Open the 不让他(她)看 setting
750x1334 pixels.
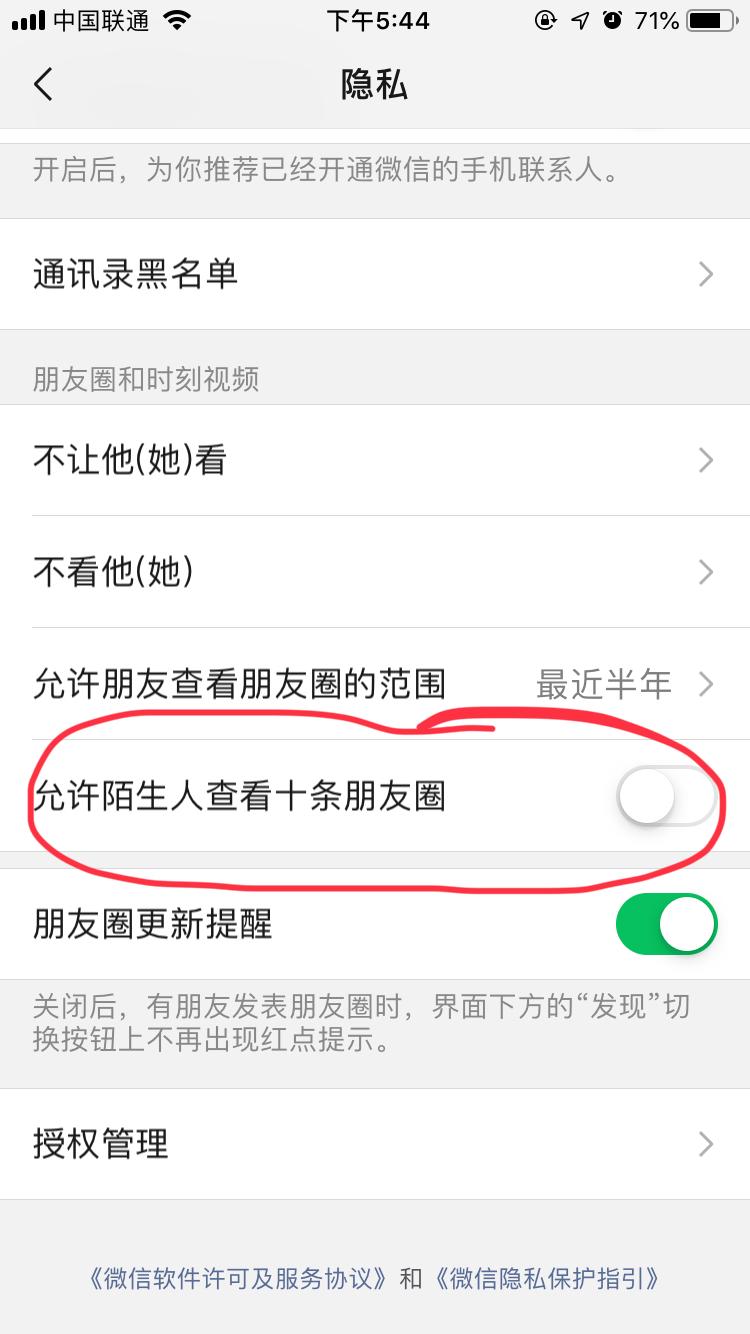click(x=375, y=460)
